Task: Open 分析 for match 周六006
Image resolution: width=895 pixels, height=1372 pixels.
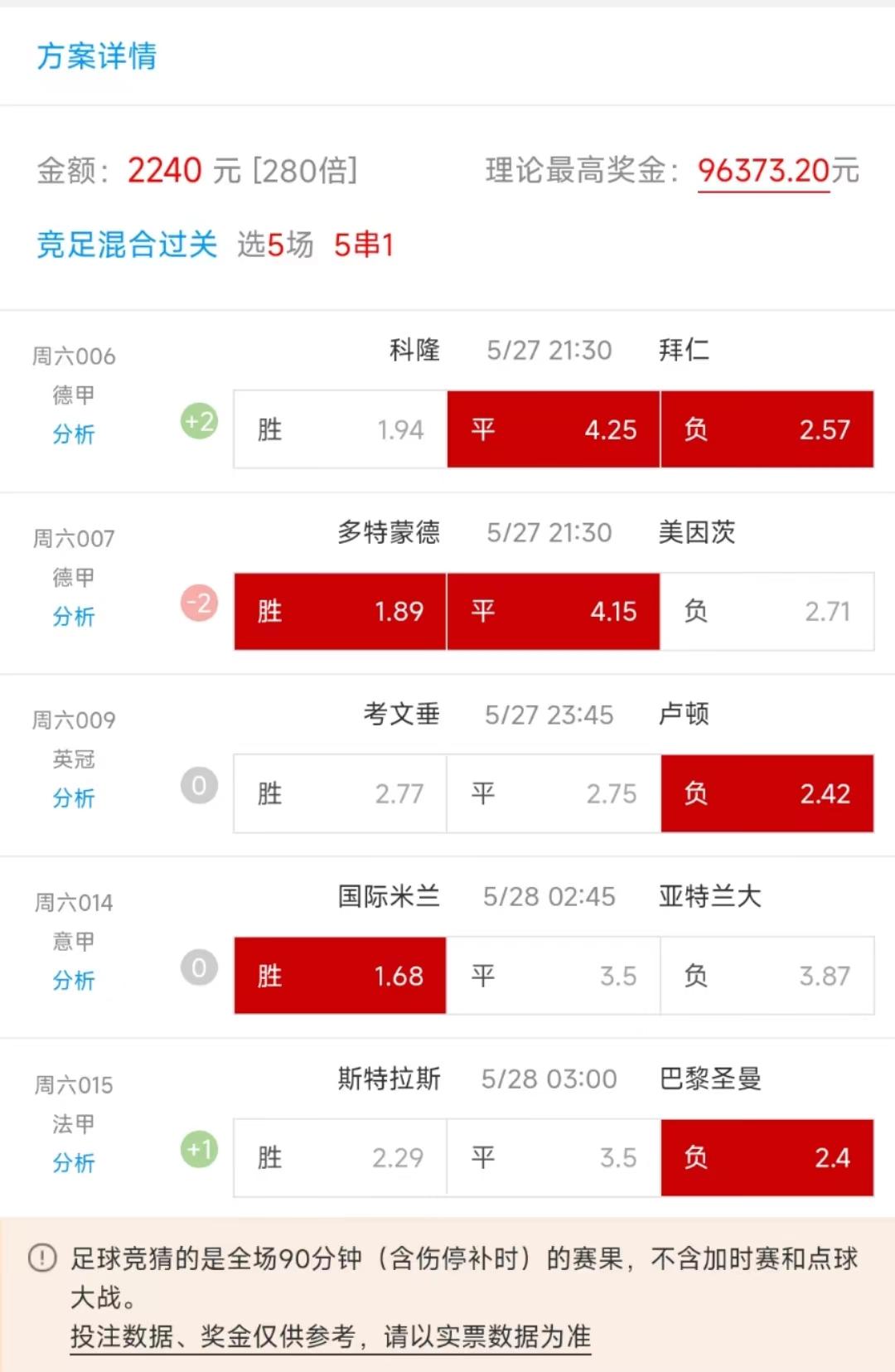Action: click(75, 434)
